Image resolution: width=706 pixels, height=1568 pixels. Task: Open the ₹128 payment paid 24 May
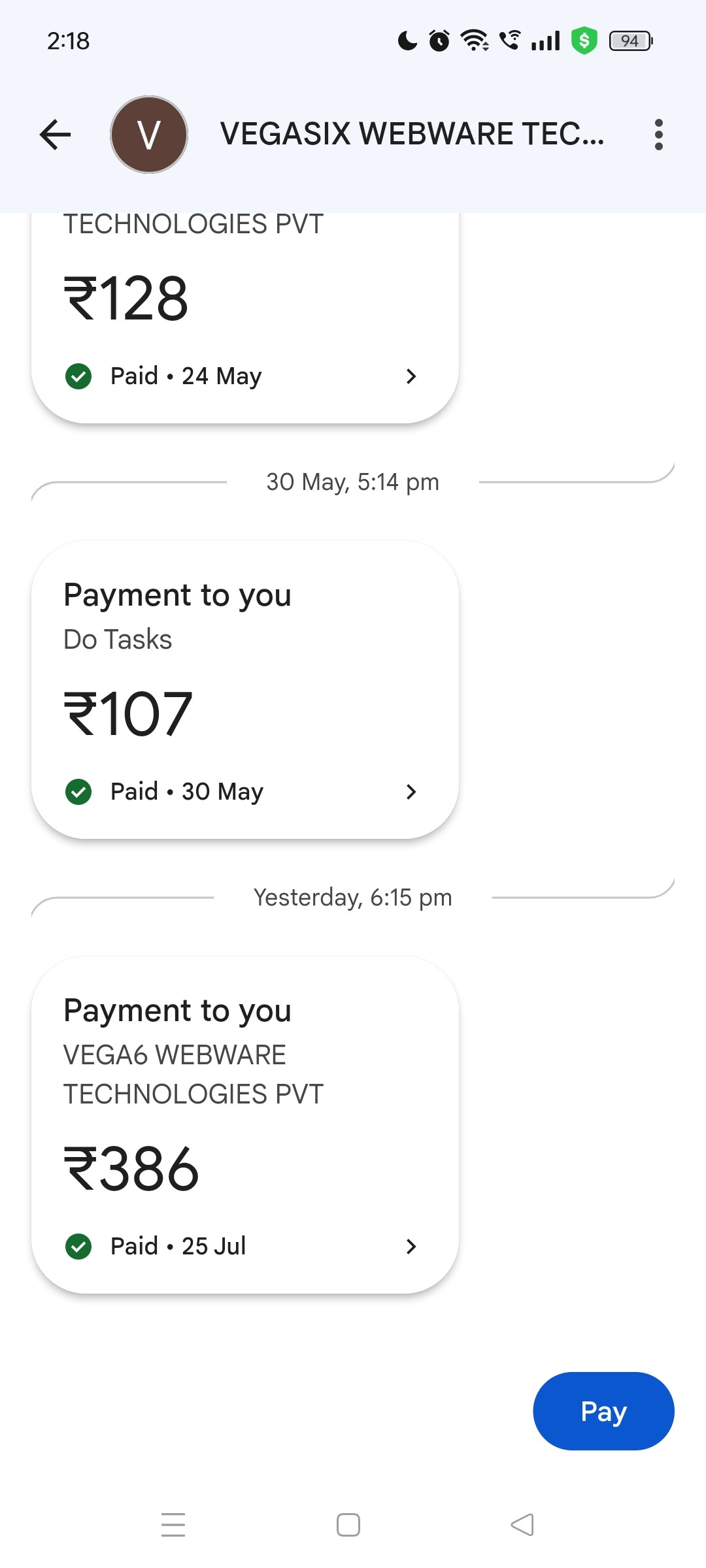click(x=245, y=327)
